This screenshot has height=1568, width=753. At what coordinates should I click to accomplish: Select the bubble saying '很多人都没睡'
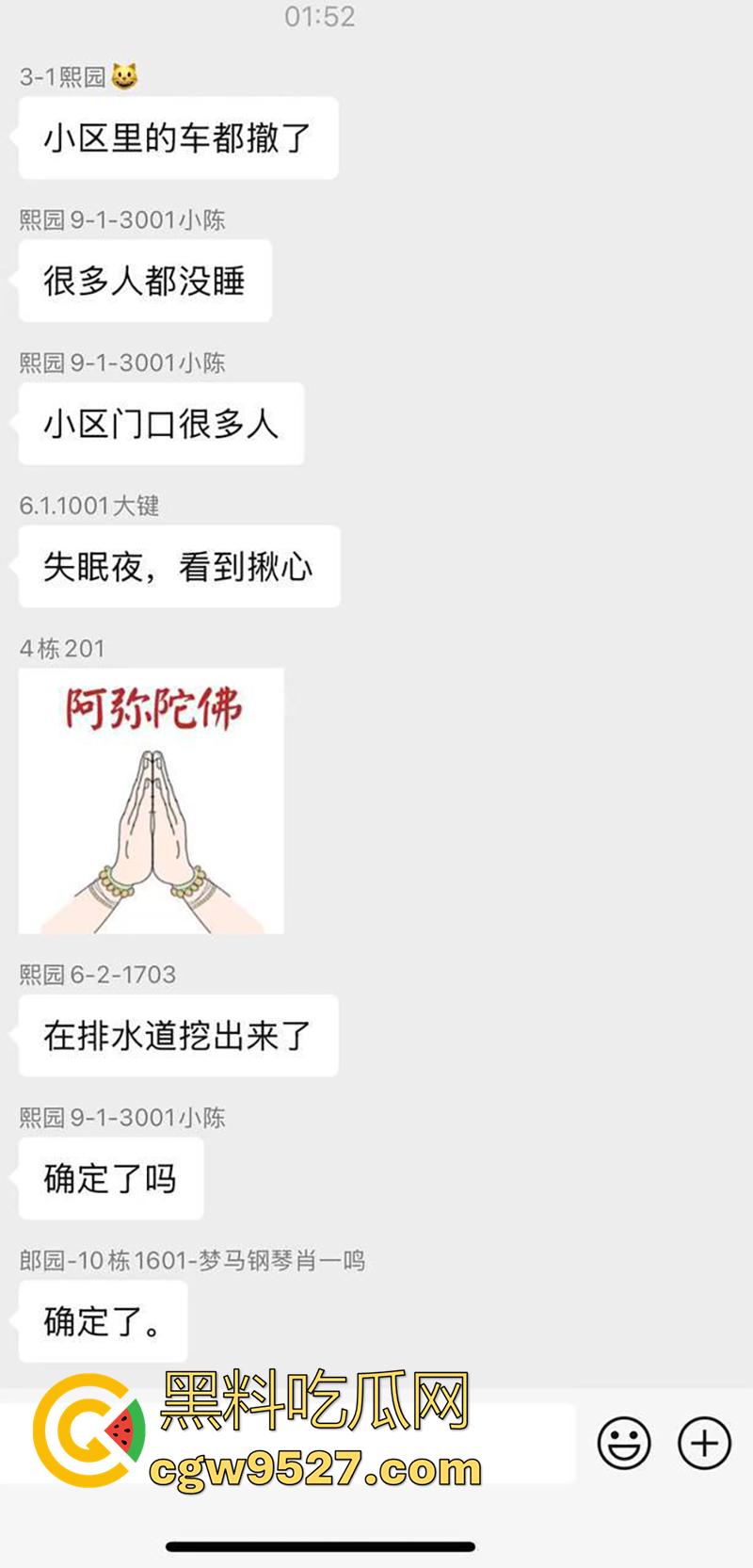[x=145, y=280]
